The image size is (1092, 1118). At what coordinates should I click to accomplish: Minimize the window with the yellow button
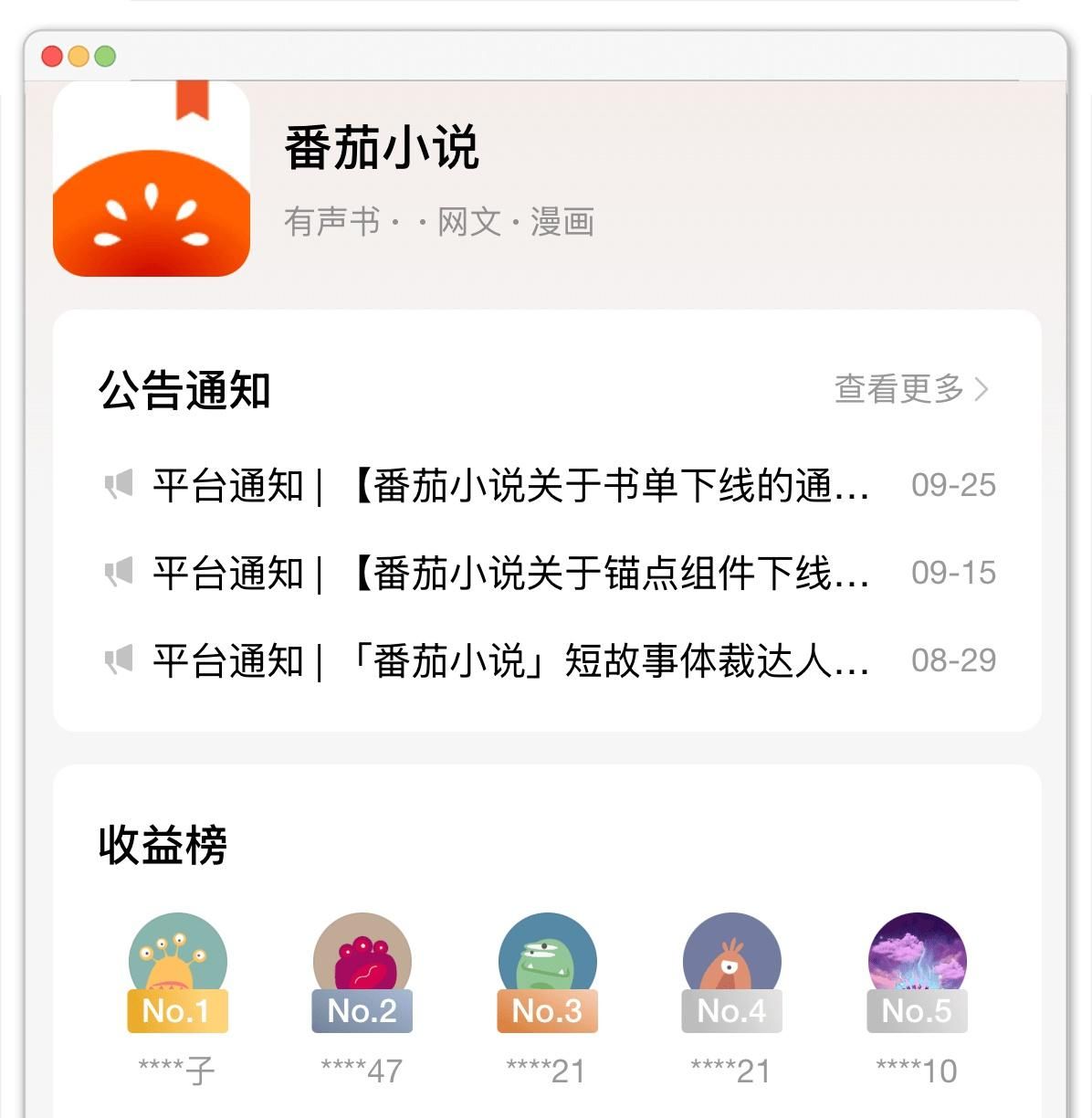click(79, 57)
